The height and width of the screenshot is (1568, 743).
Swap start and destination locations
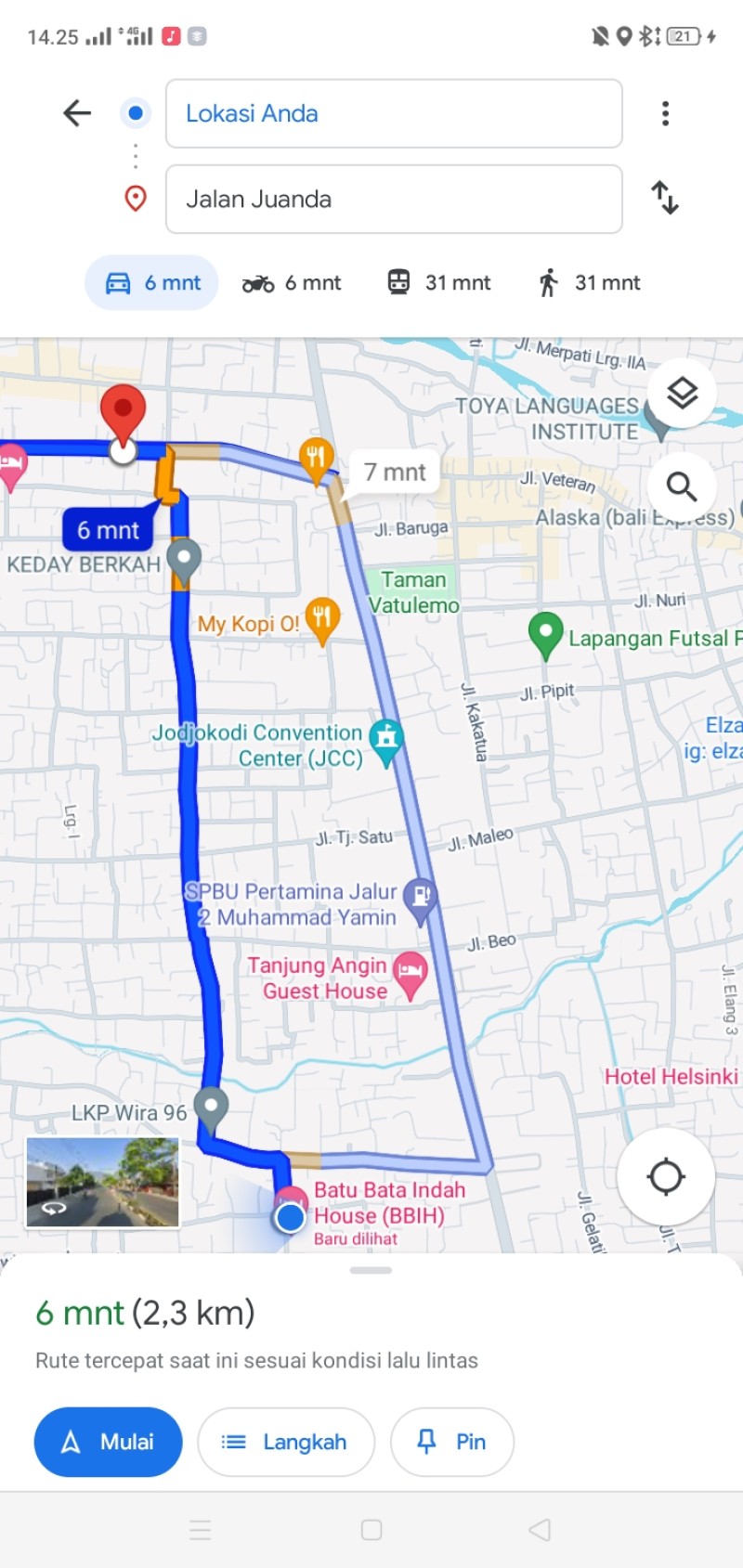pyautogui.click(x=665, y=198)
